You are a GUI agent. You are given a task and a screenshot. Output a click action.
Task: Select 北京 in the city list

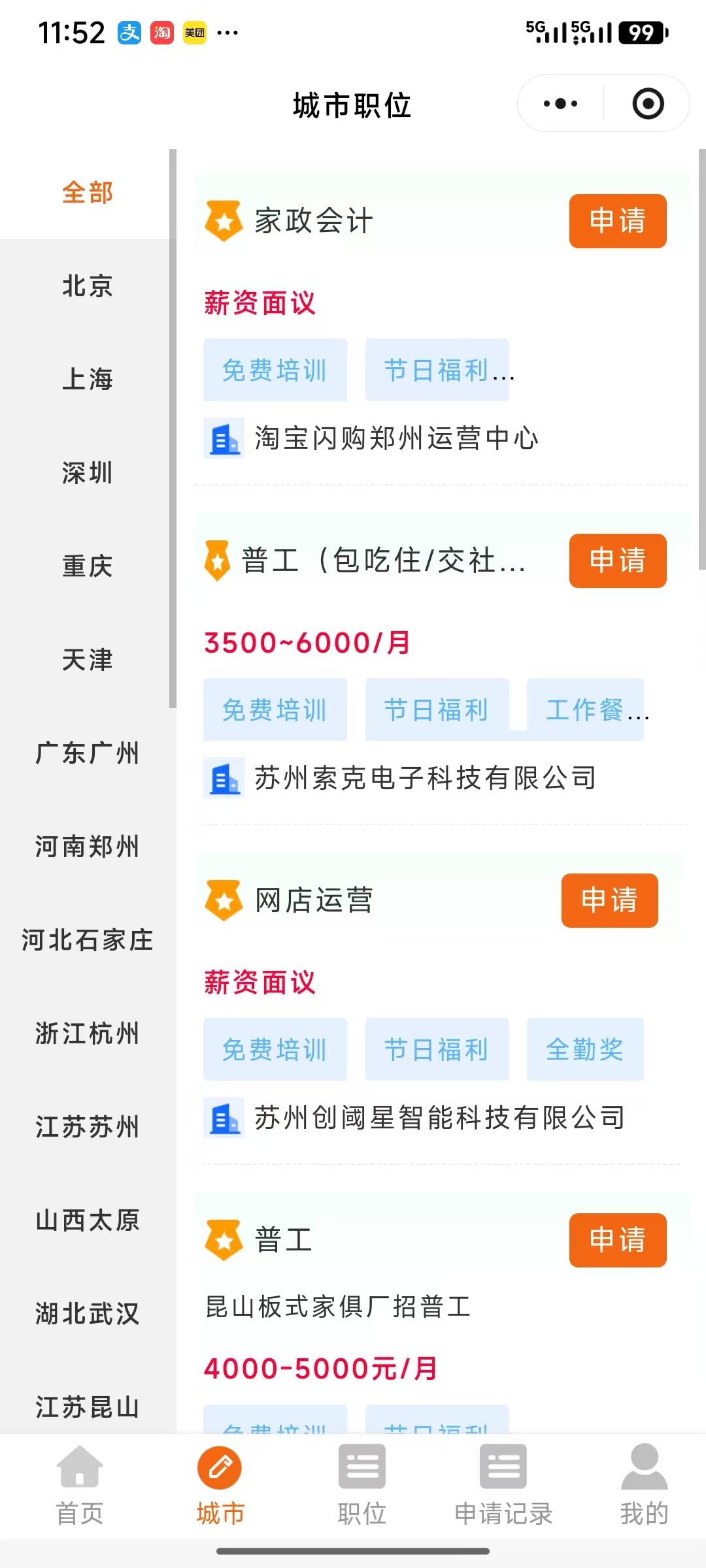pos(88,286)
